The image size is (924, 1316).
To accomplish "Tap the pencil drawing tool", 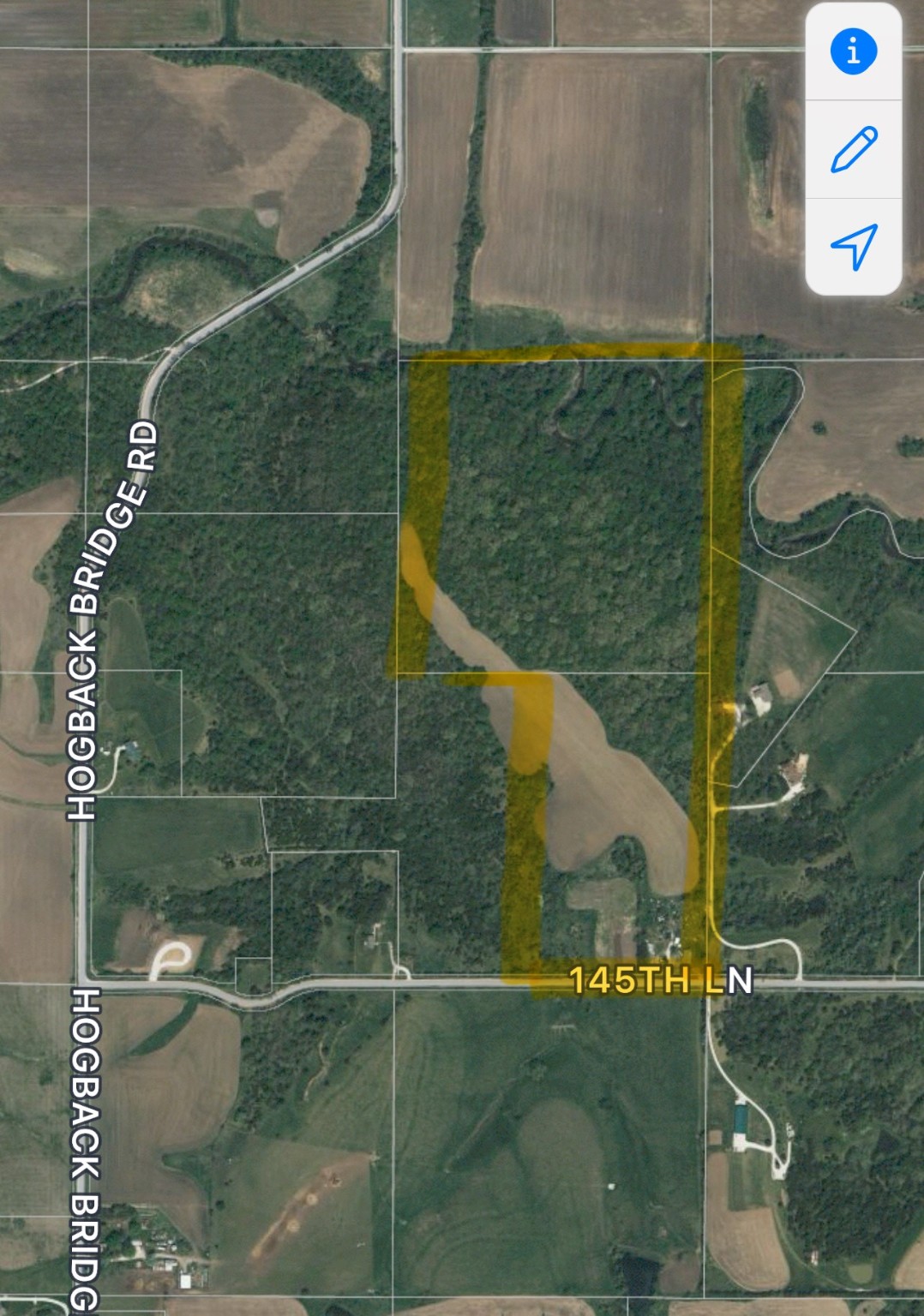I will tap(853, 150).
